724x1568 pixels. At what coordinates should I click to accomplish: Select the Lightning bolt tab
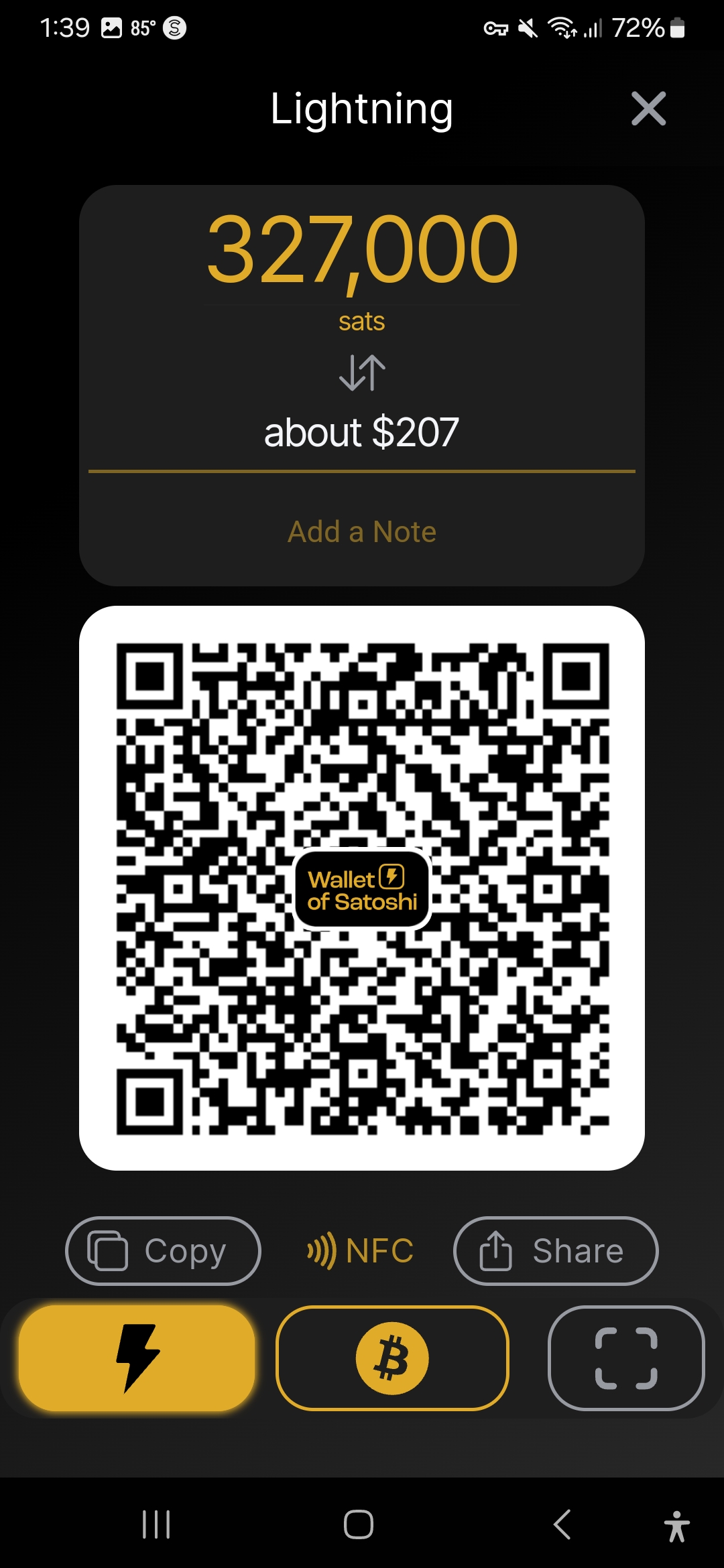click(137, 1358)
